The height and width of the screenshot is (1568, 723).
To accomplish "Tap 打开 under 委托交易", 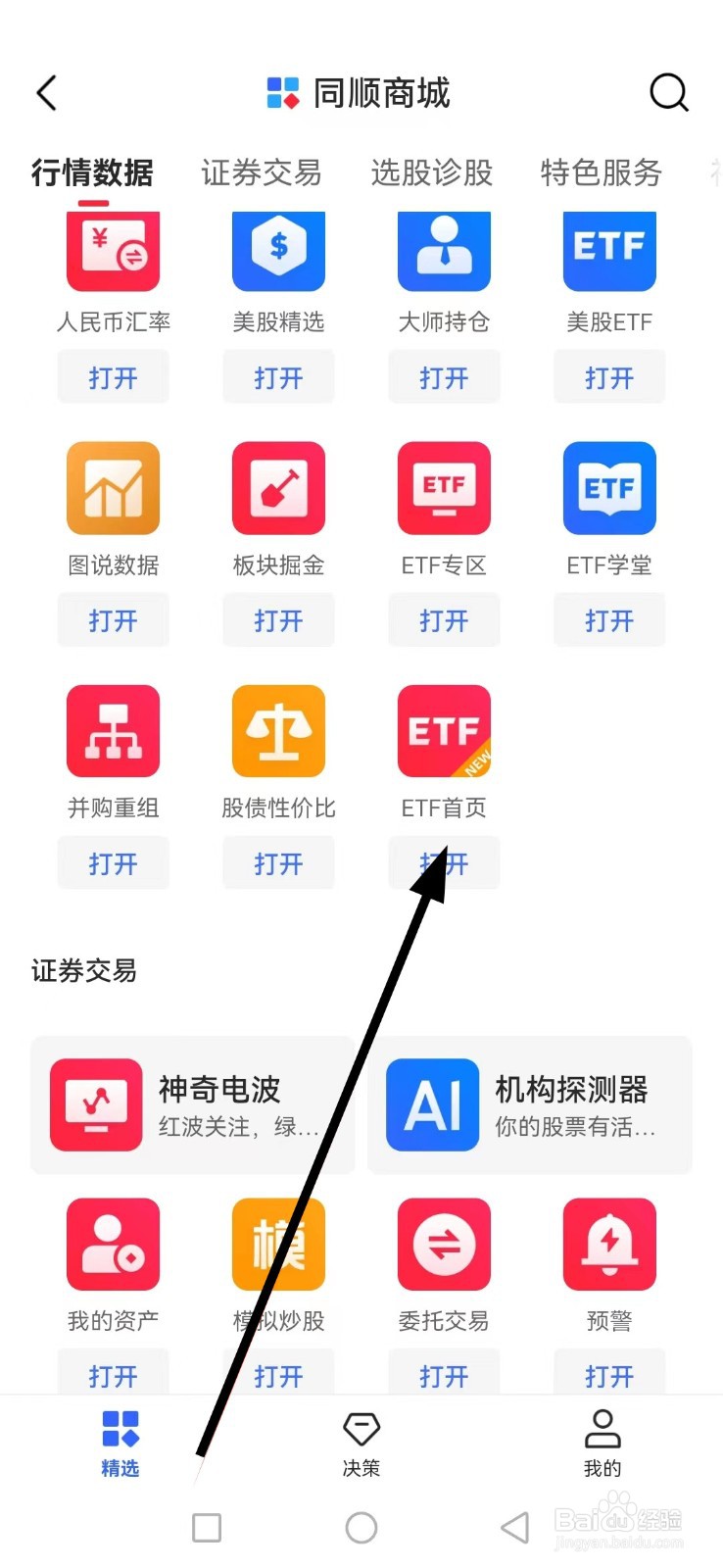I will coord(443,1376).
